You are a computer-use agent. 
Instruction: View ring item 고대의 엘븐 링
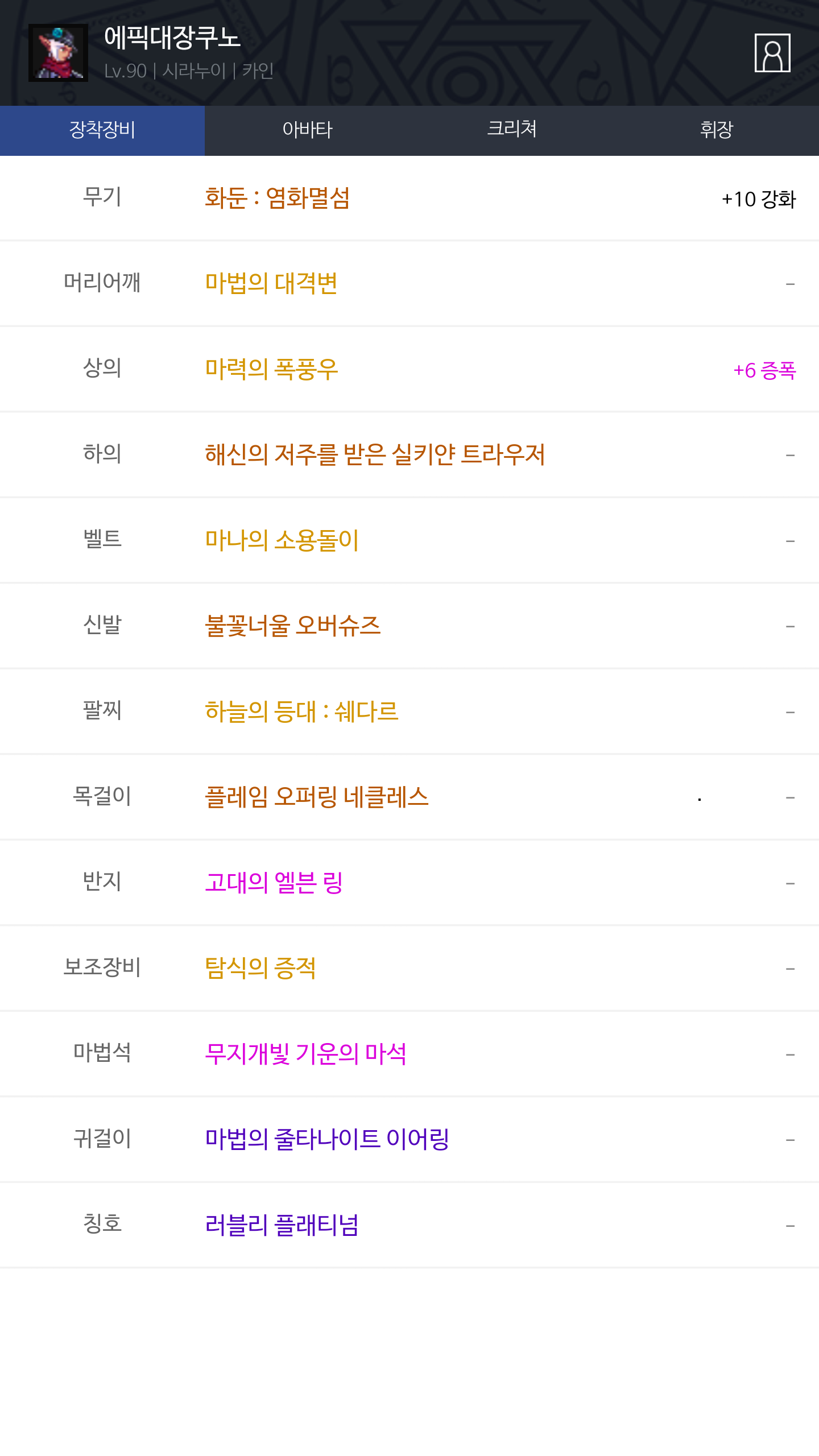274,883
